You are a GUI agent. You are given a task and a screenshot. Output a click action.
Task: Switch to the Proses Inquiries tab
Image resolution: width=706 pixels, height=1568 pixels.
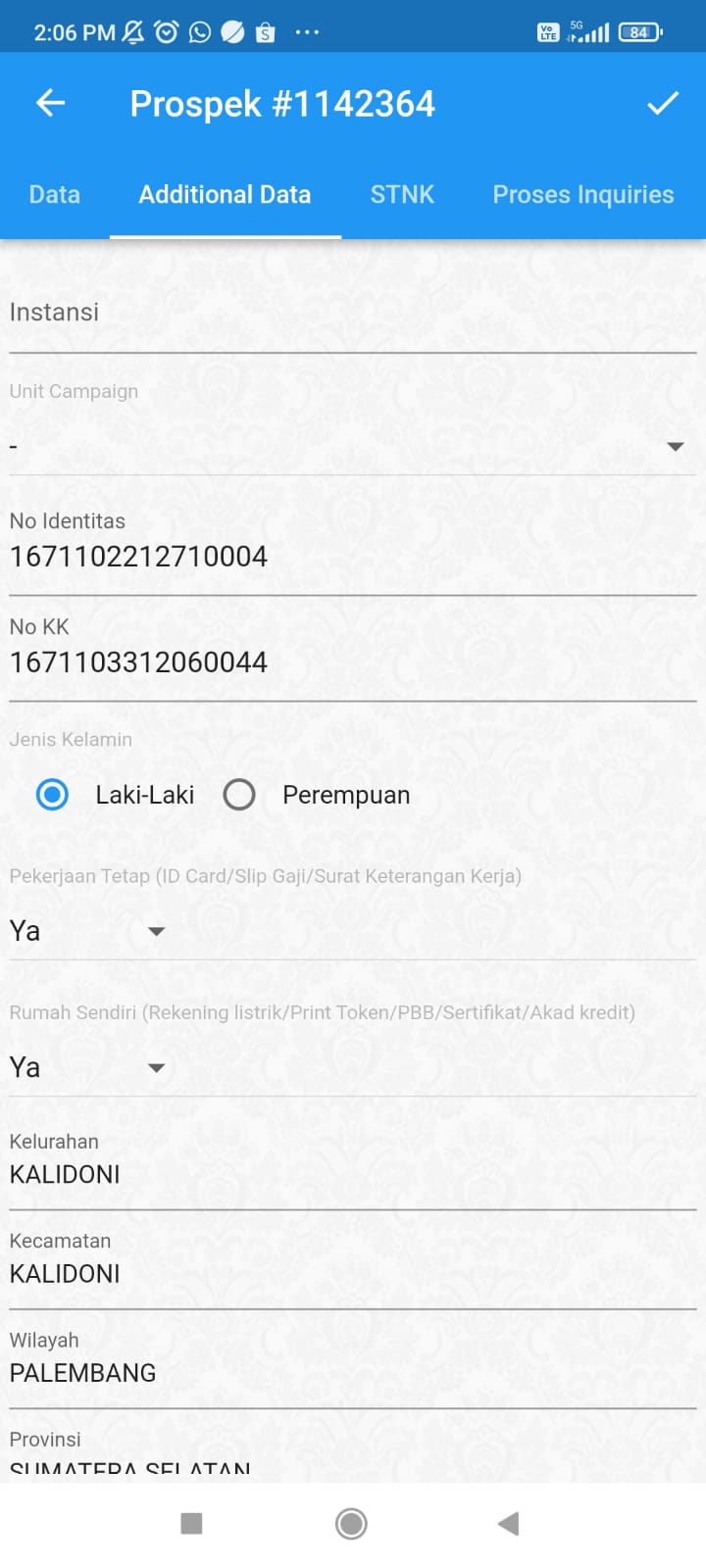coord(583,194)
